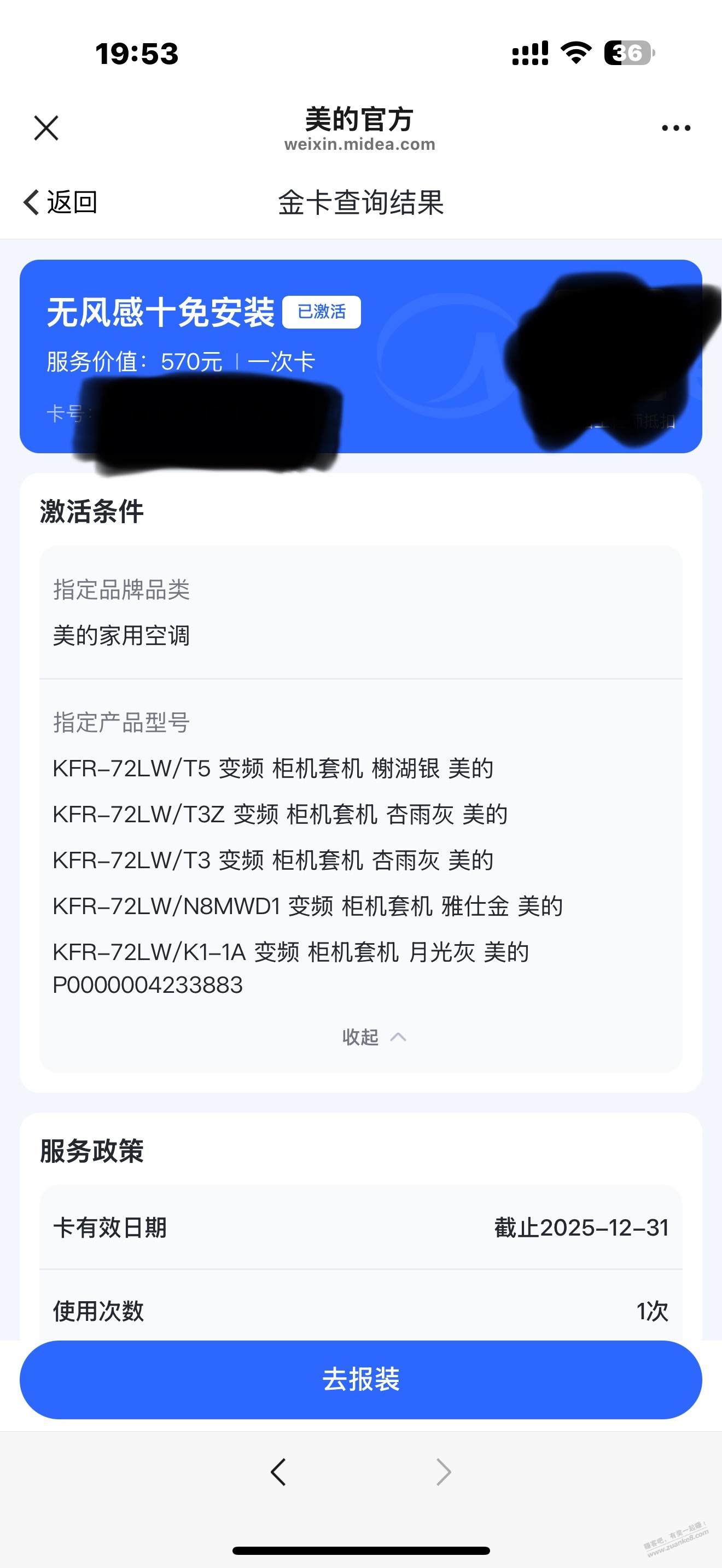Tap 返回 to go back
Image resolution: width=722 pixels, height=1568 pixels.
[x=61, y=202]
